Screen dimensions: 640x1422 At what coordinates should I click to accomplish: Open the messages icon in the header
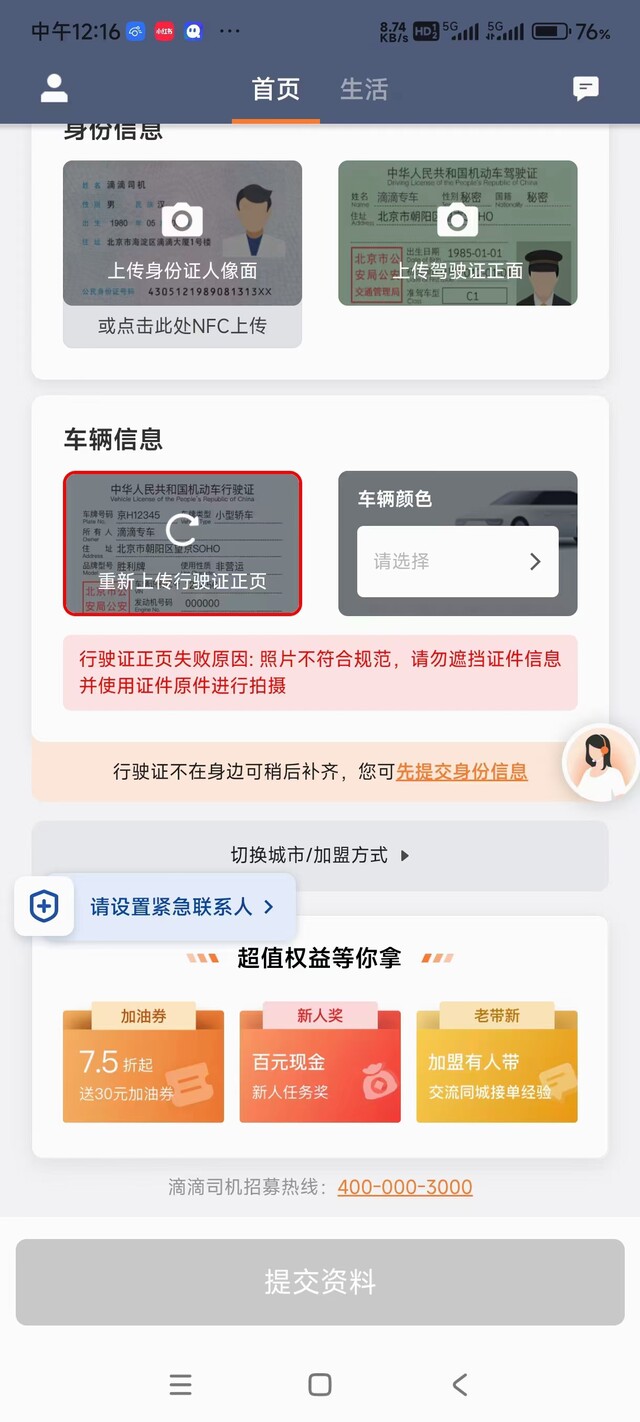[586, 89]
